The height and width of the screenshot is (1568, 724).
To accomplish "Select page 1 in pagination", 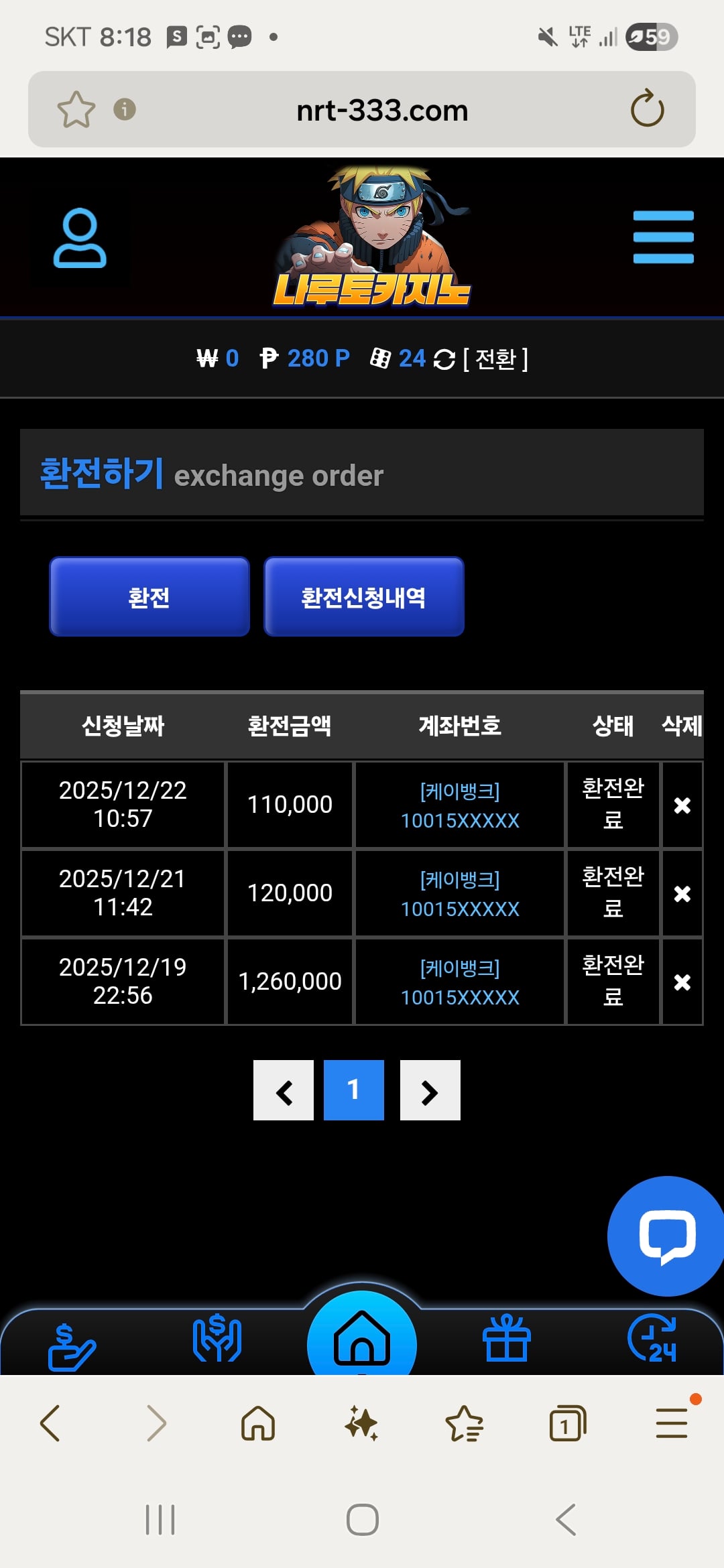I will point(354,1090).
